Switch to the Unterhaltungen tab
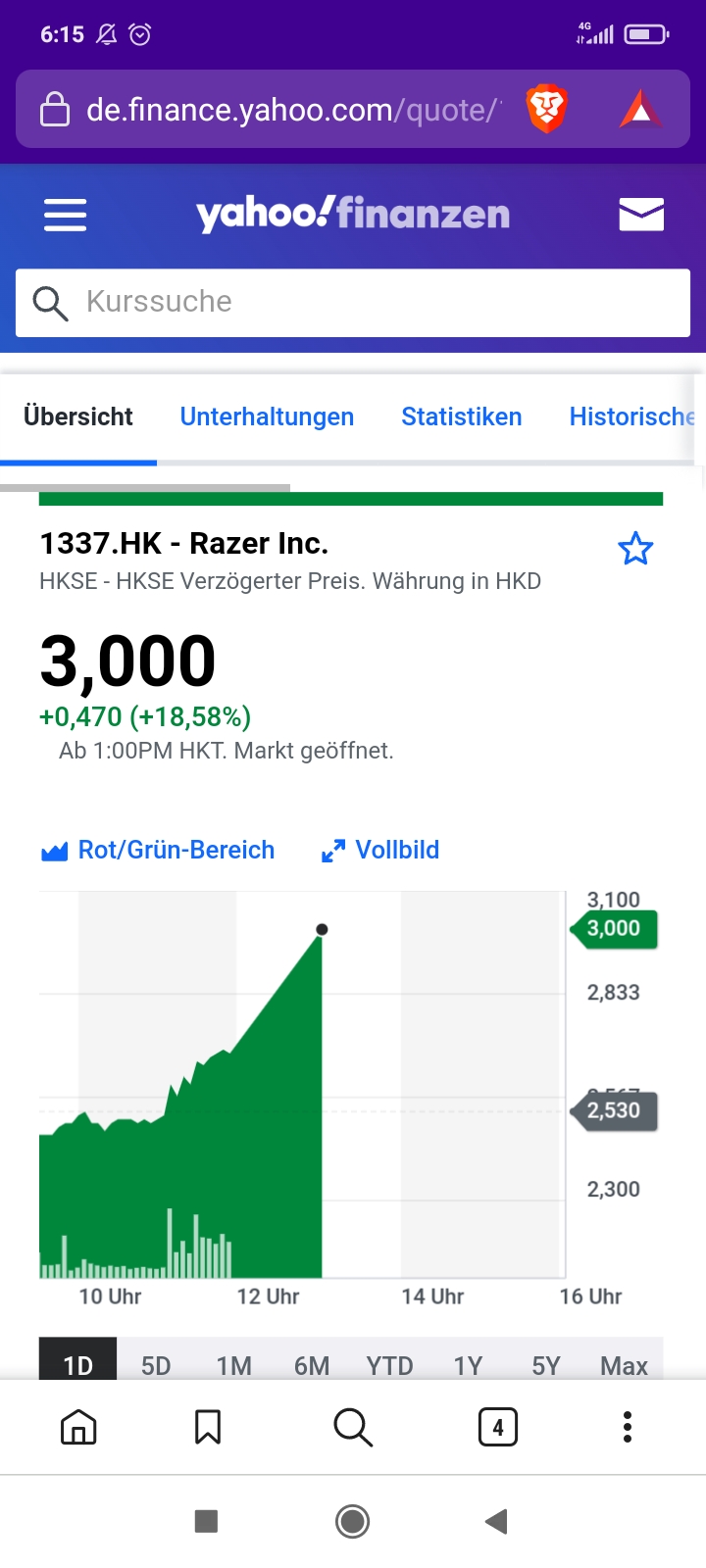Viewport: 706px width, 1568px height. pyautogui.click(x=267, y=416)
